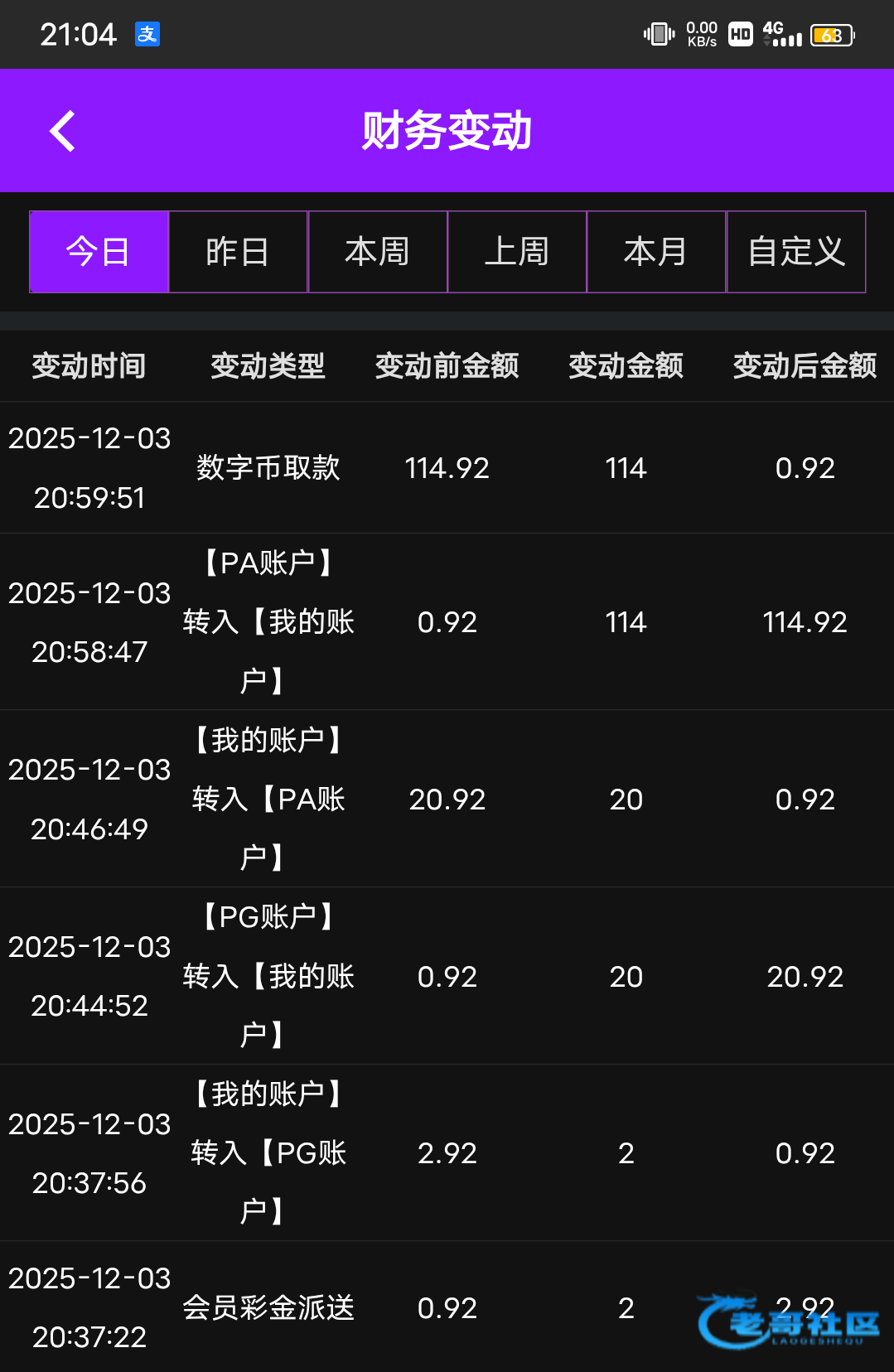Open the 自定义 date range tab
Image resolution: width=894 pixels, height=1372 pixels.
[796, 252]
